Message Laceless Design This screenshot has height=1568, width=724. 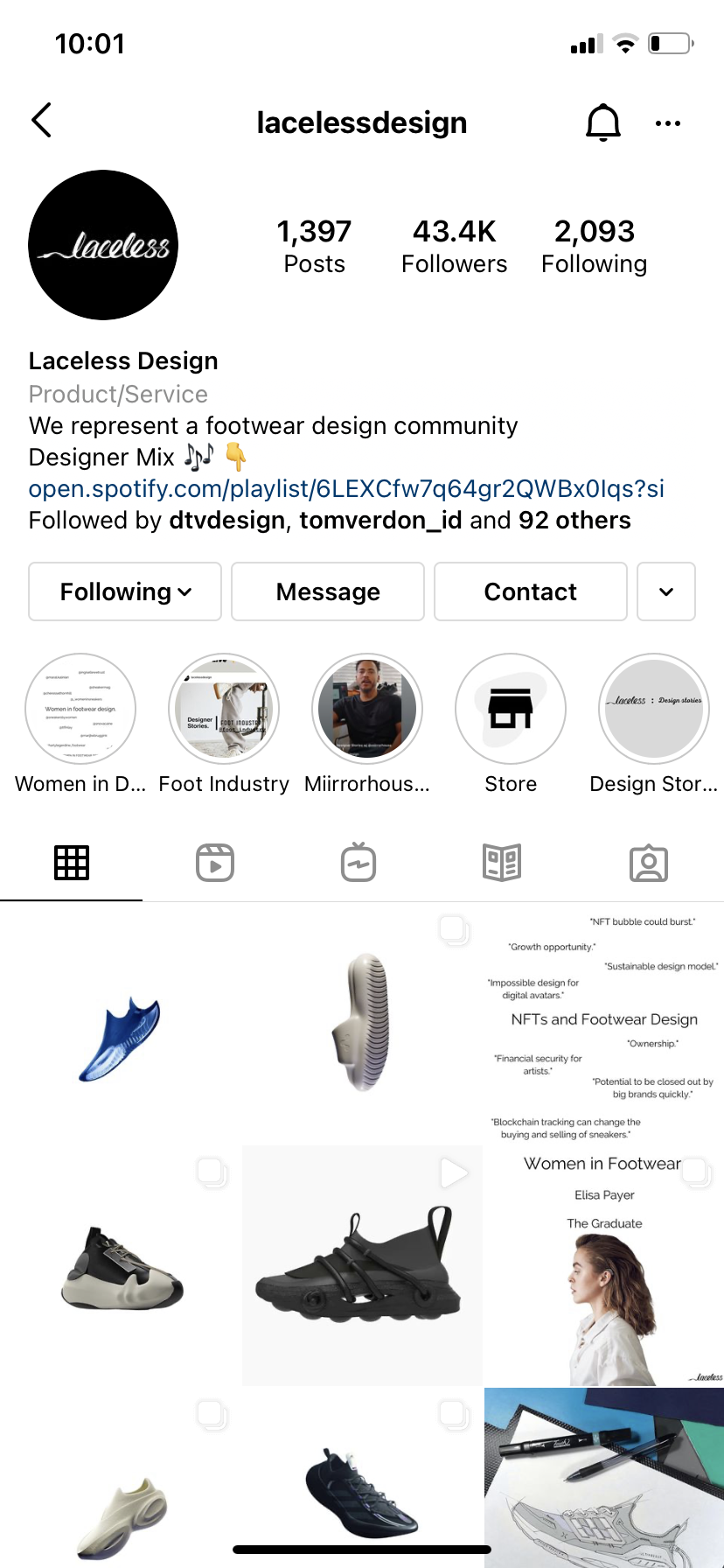pos(328,591)
